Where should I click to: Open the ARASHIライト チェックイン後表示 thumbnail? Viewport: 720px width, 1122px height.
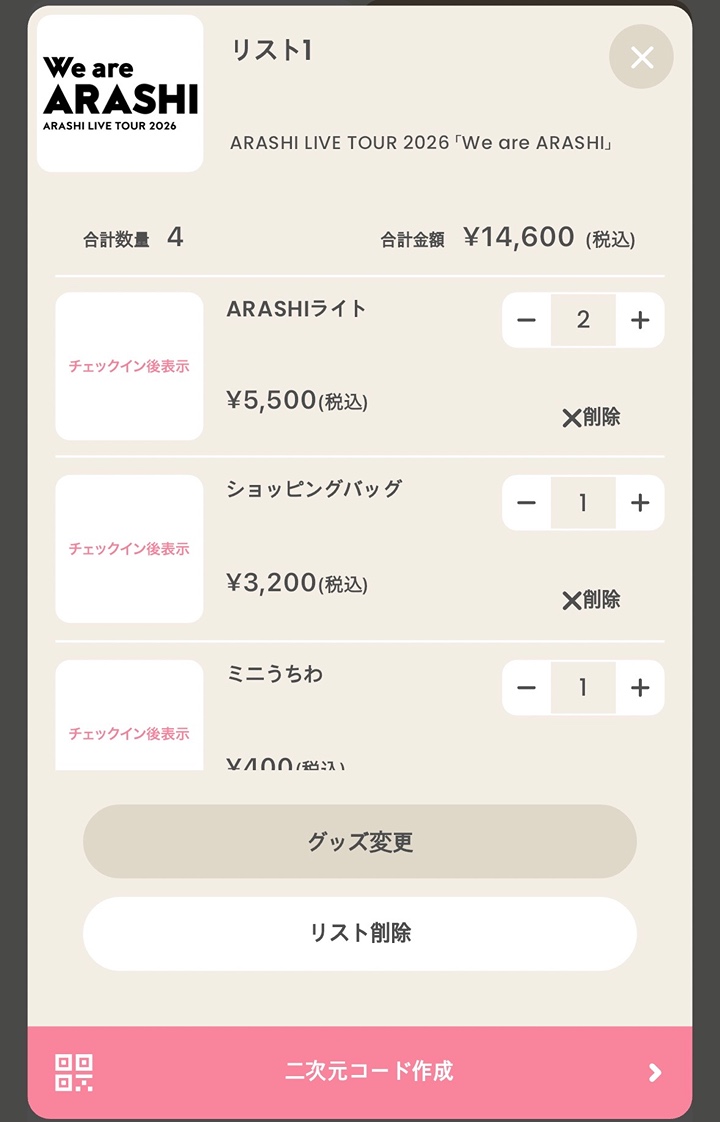pos(128,366)
